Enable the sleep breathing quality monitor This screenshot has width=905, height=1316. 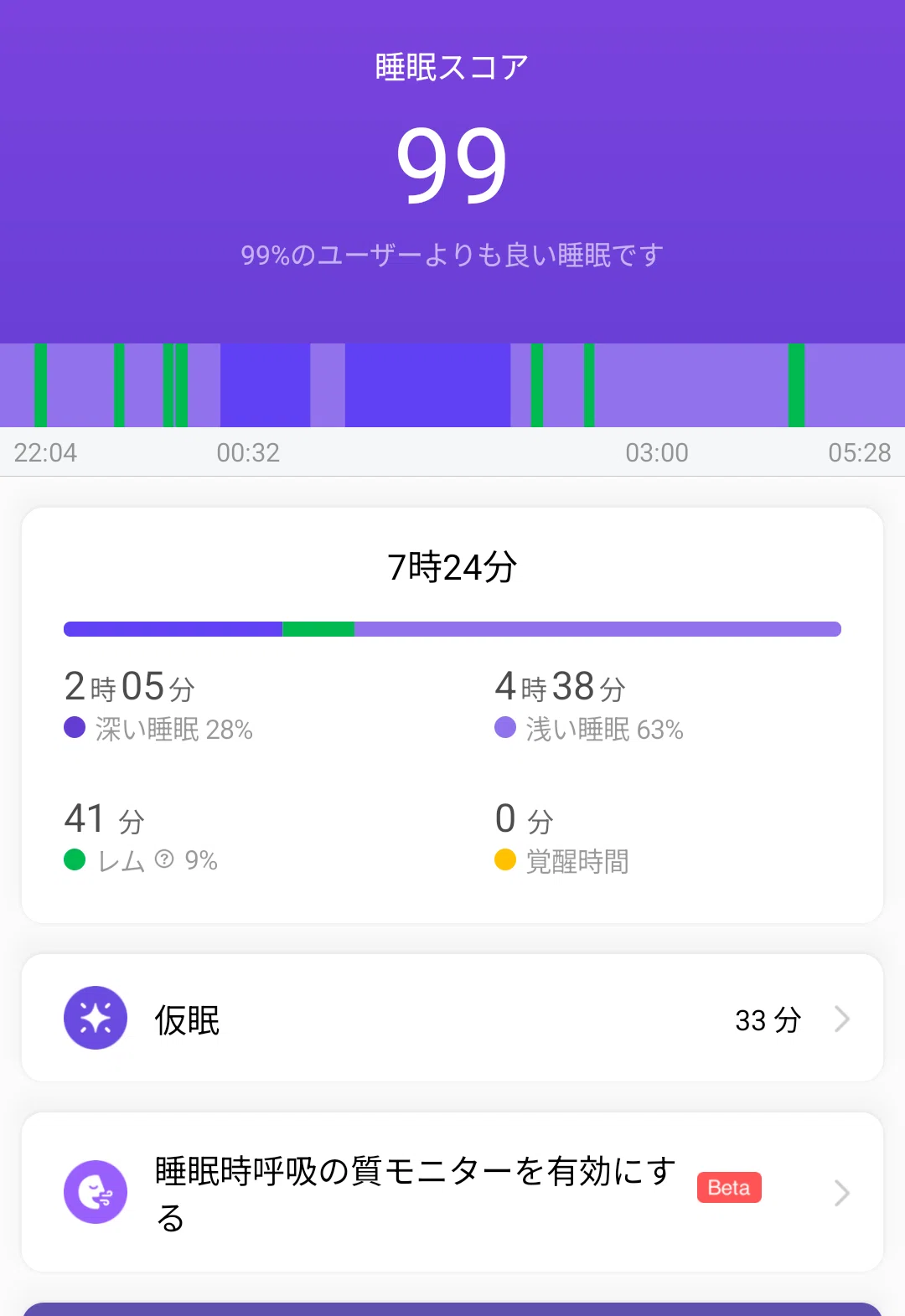point(452,1192)
